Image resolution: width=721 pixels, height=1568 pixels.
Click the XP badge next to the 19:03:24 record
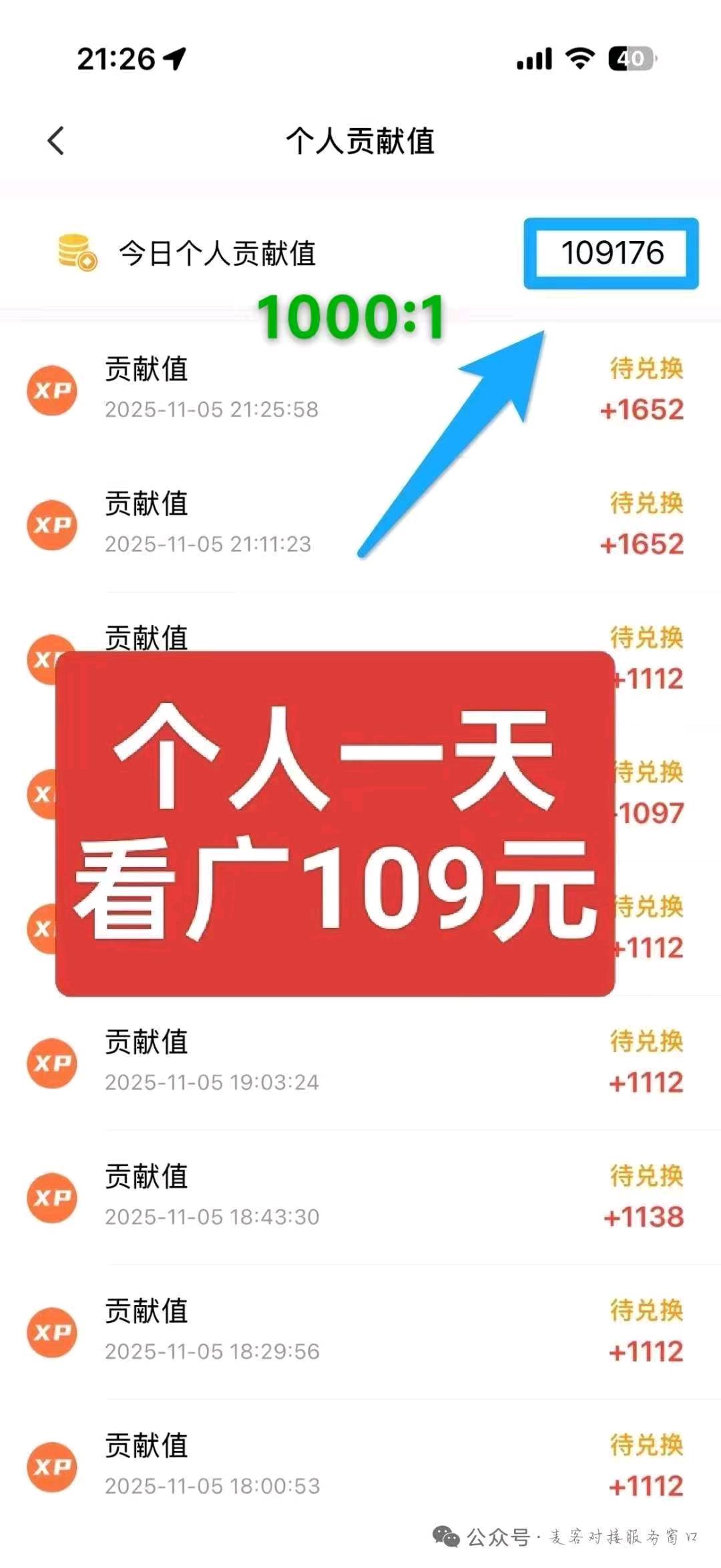[52, 1064]
